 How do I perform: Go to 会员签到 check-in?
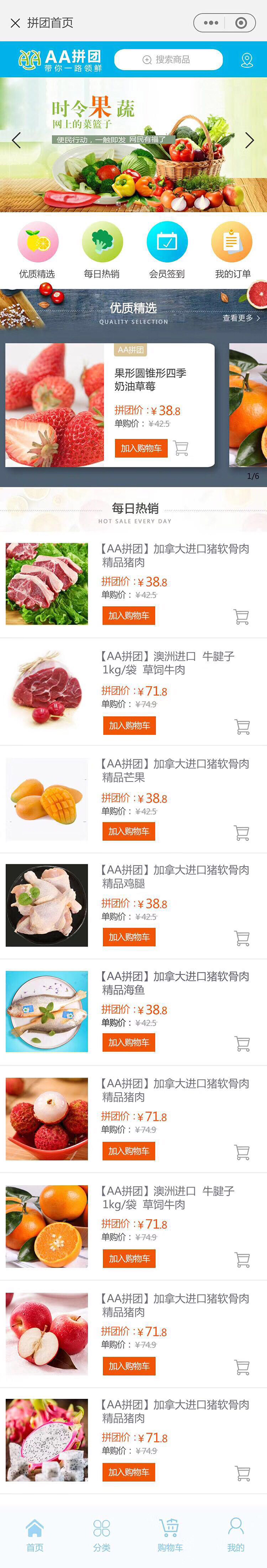click(166, 250)
